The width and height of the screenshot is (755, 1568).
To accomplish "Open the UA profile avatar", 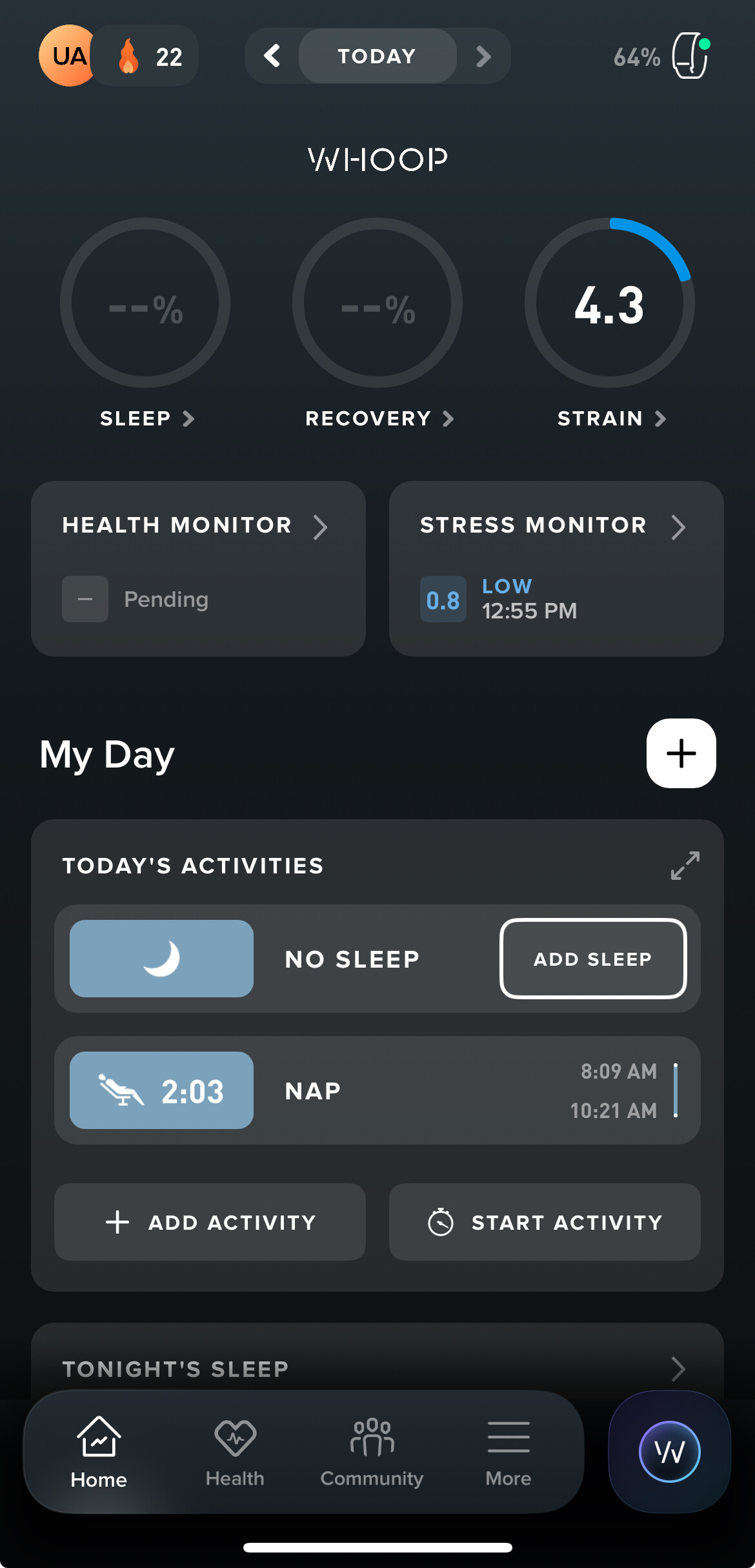I will pos(67,56).
